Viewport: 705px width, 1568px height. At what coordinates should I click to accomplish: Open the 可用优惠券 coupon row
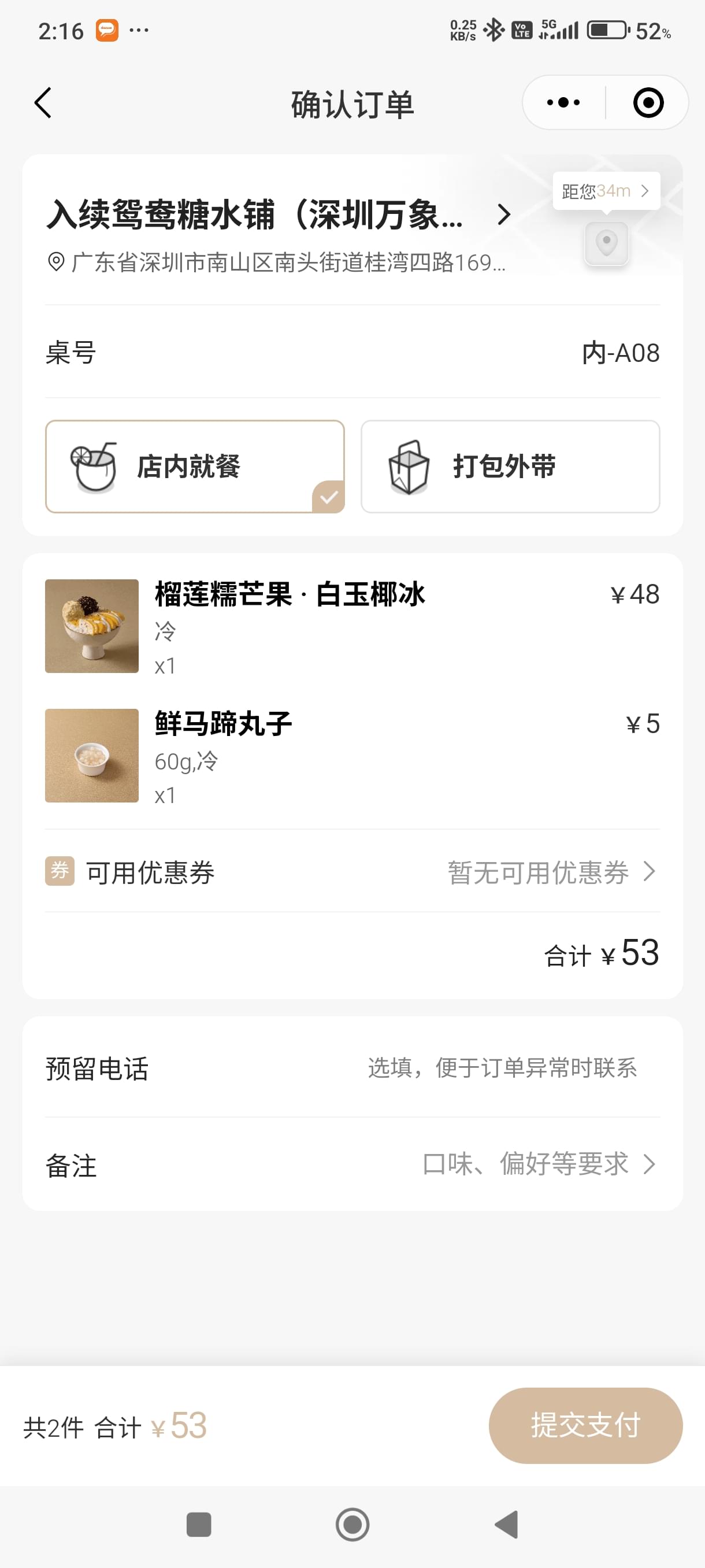pyautogui.click(x=352, y=872)
